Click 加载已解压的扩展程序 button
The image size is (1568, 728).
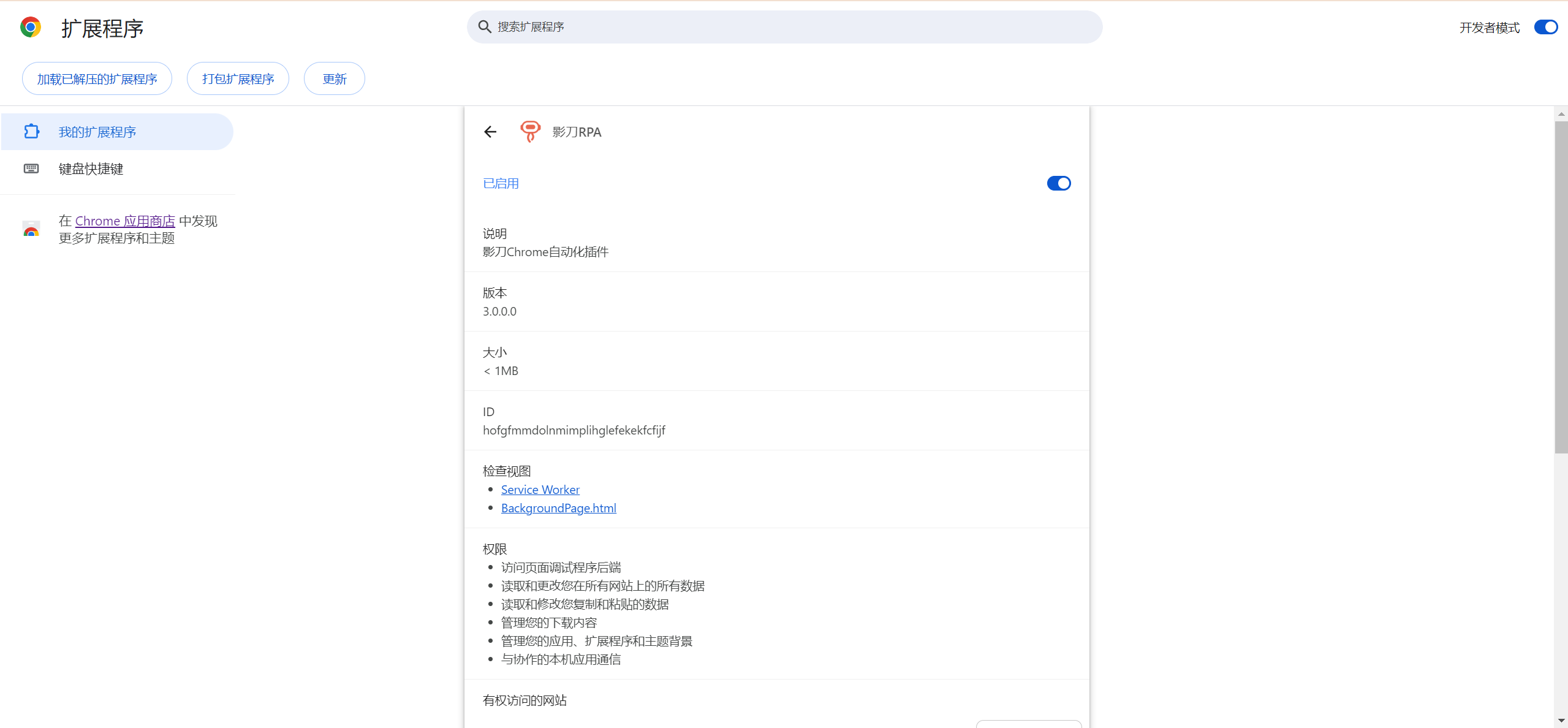(x=97, y=79)
